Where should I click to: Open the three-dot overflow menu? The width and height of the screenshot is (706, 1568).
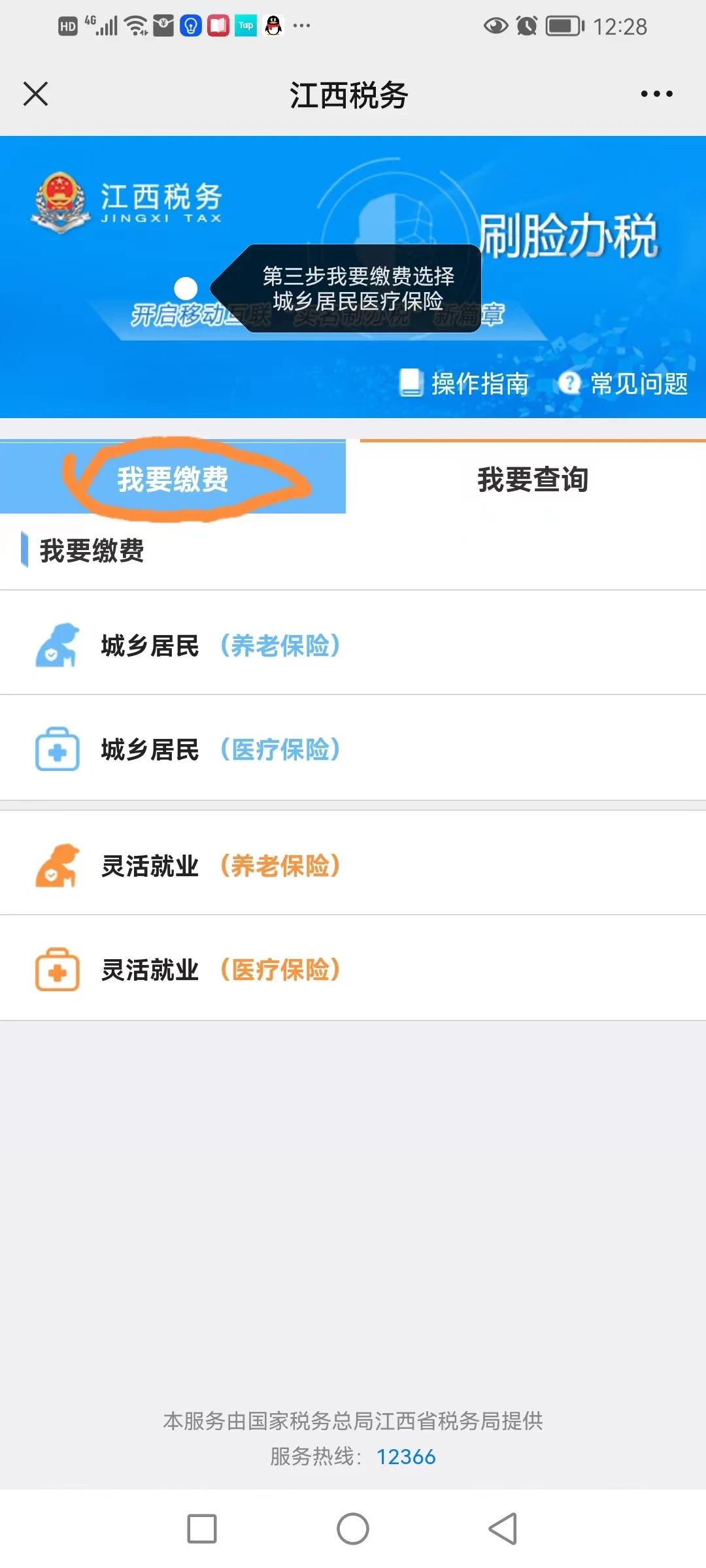[x=656, y=94]
